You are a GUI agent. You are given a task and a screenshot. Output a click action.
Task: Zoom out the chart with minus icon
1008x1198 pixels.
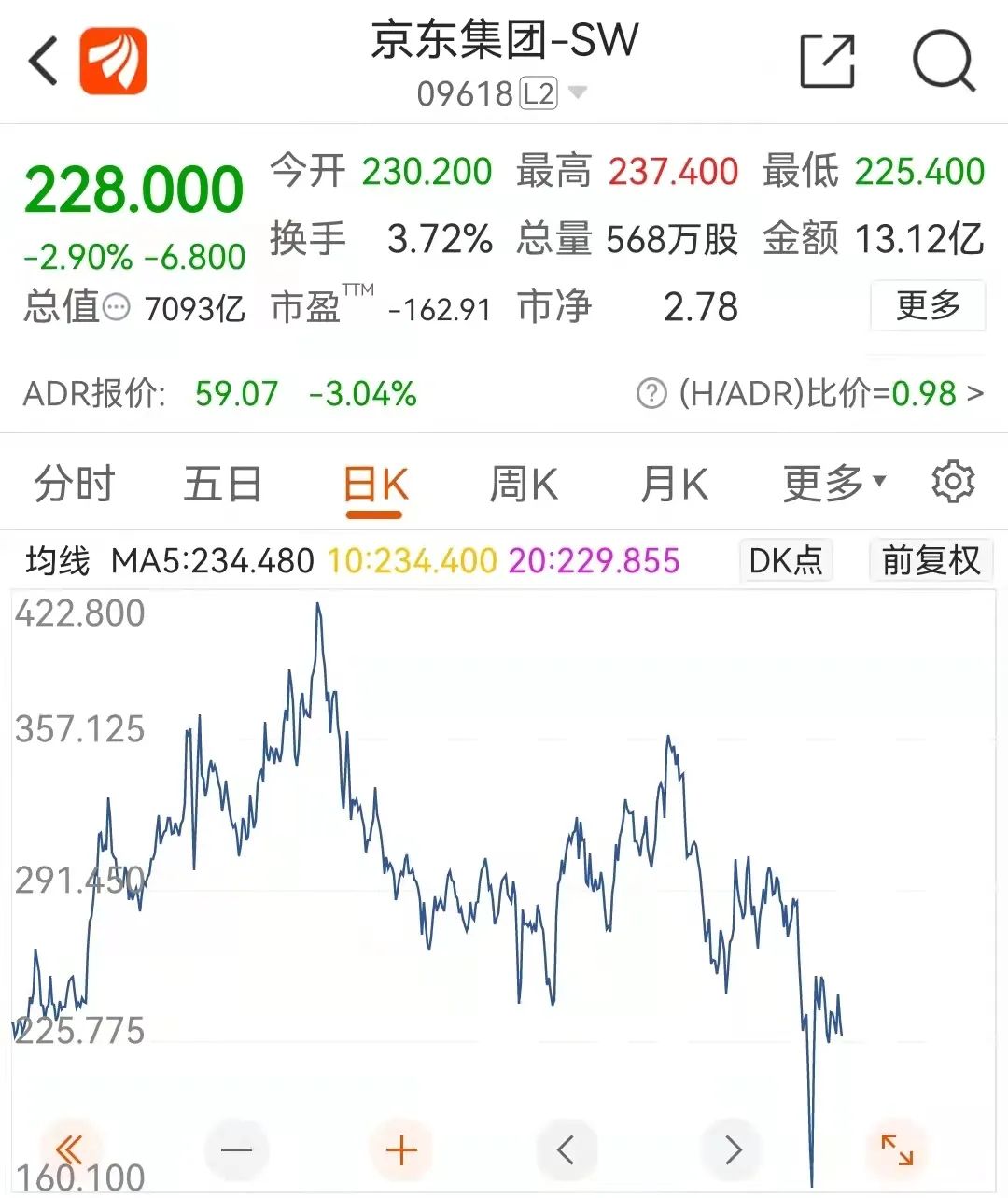(x=236, y=1149)
